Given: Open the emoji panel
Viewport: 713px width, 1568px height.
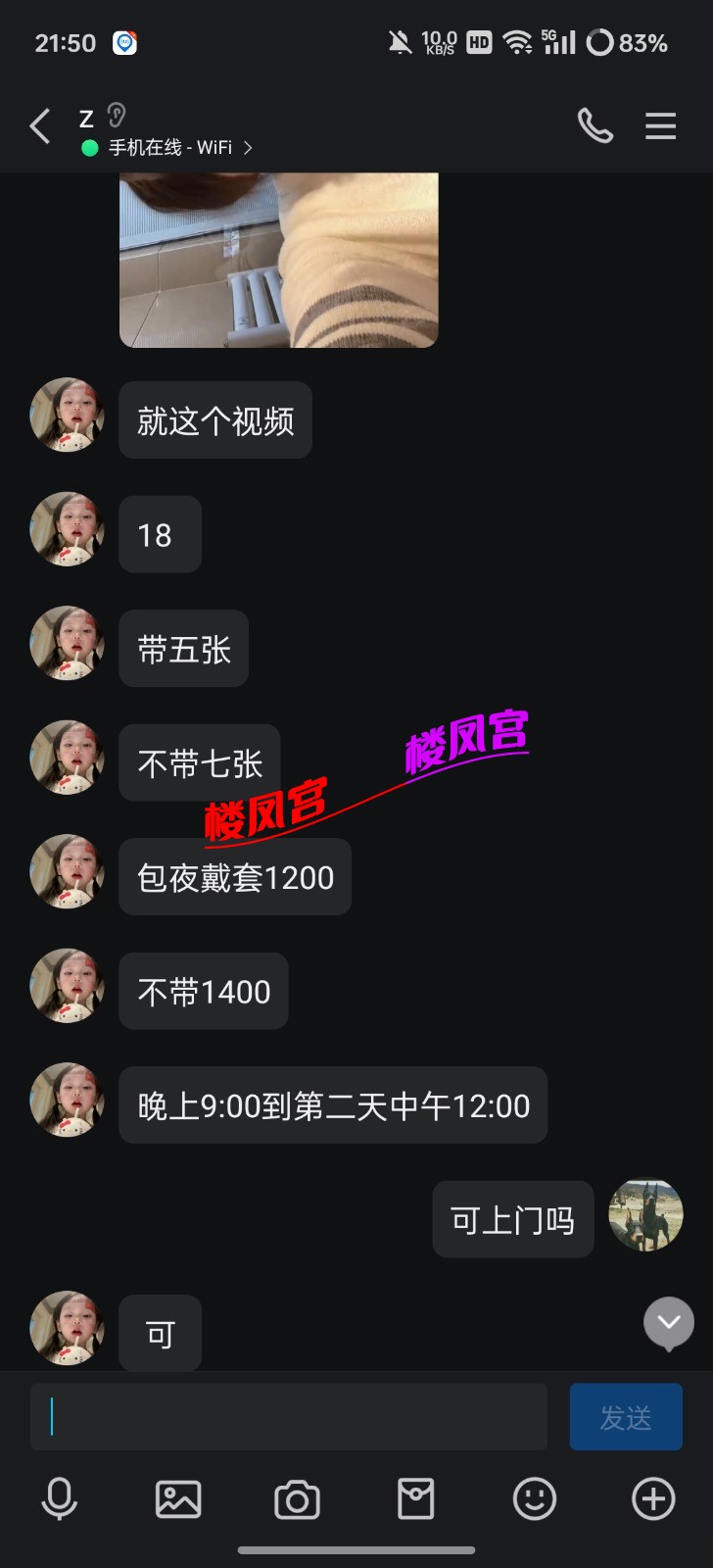Looking at the screenshot, I should tap(535, 1499).
